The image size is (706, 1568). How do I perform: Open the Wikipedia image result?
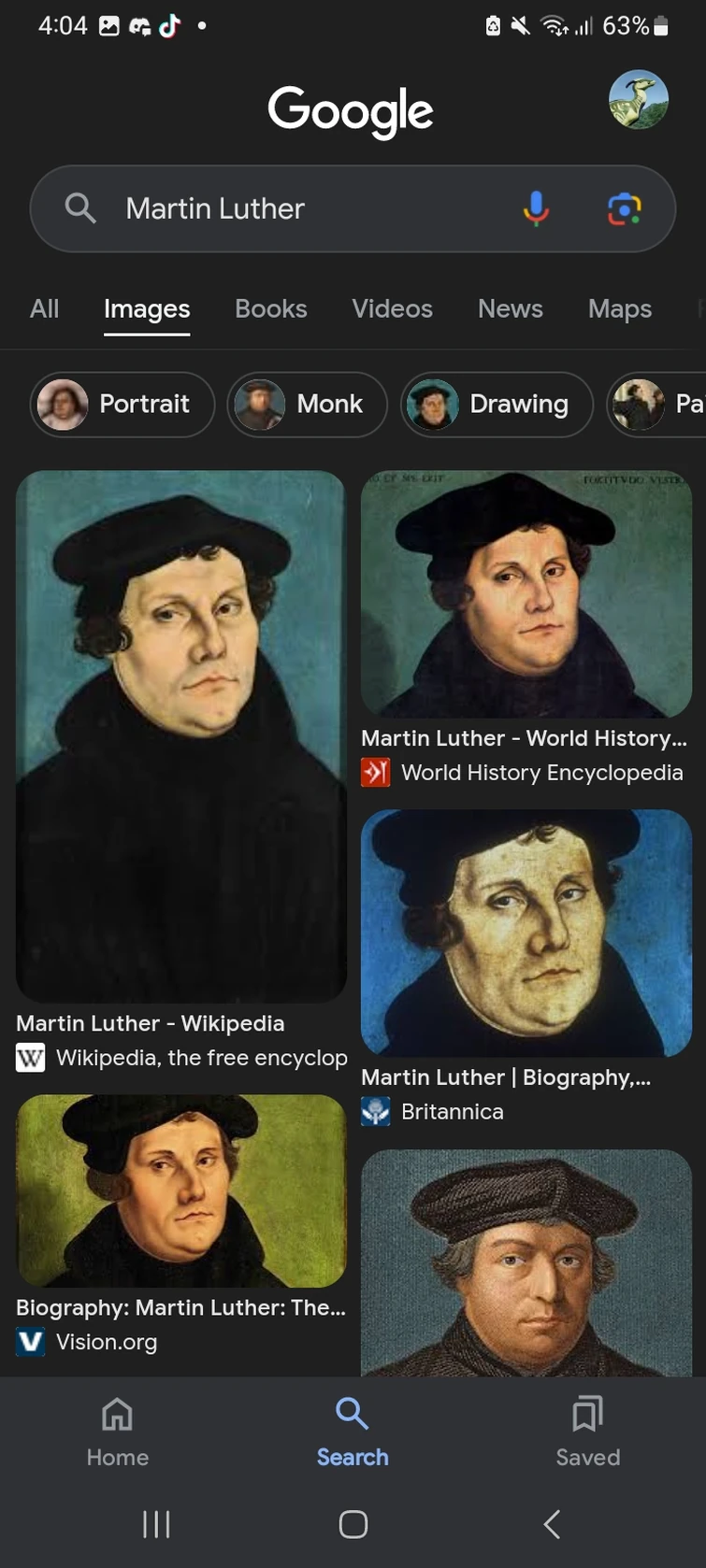pyautogui.click(x=181, y=736)
